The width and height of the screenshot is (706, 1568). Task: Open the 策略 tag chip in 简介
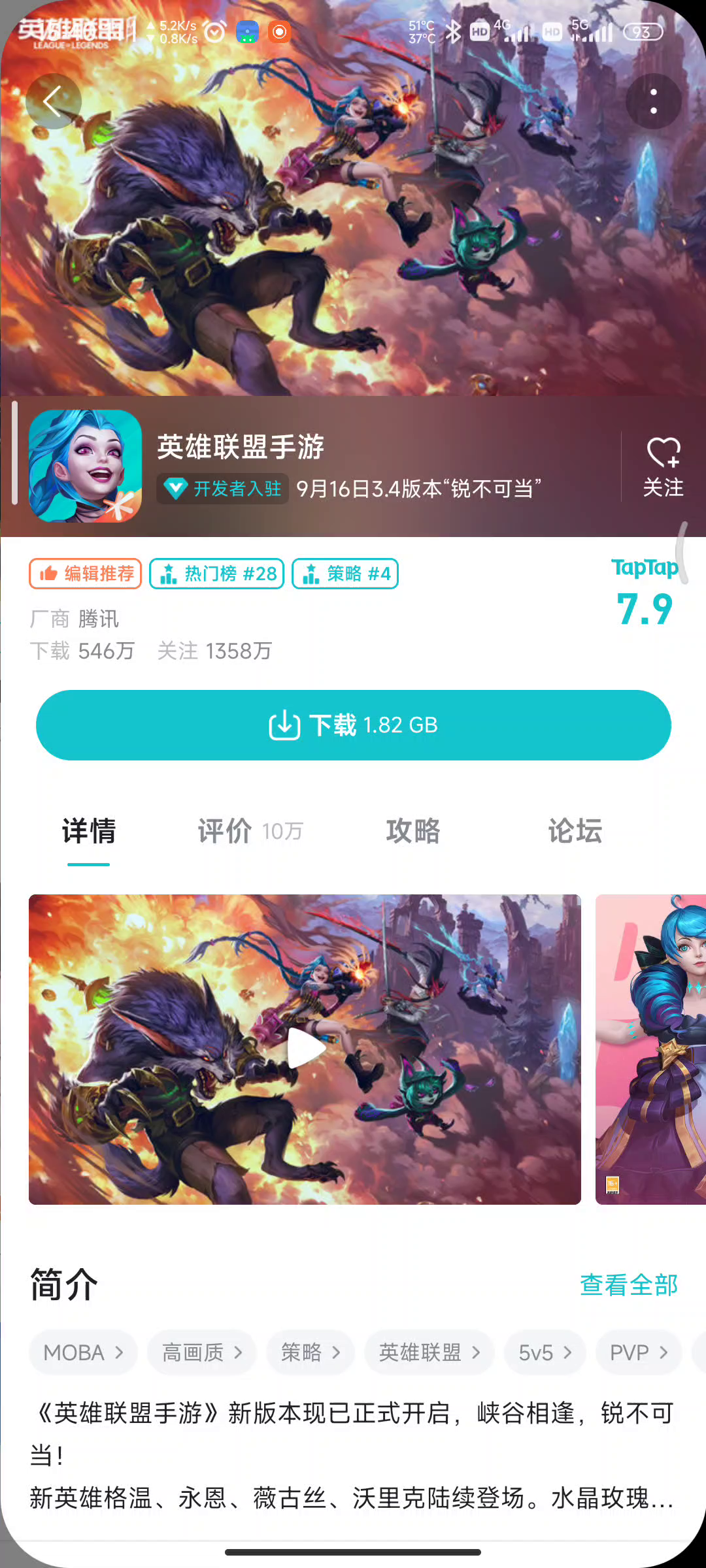tap(311, 1352)
